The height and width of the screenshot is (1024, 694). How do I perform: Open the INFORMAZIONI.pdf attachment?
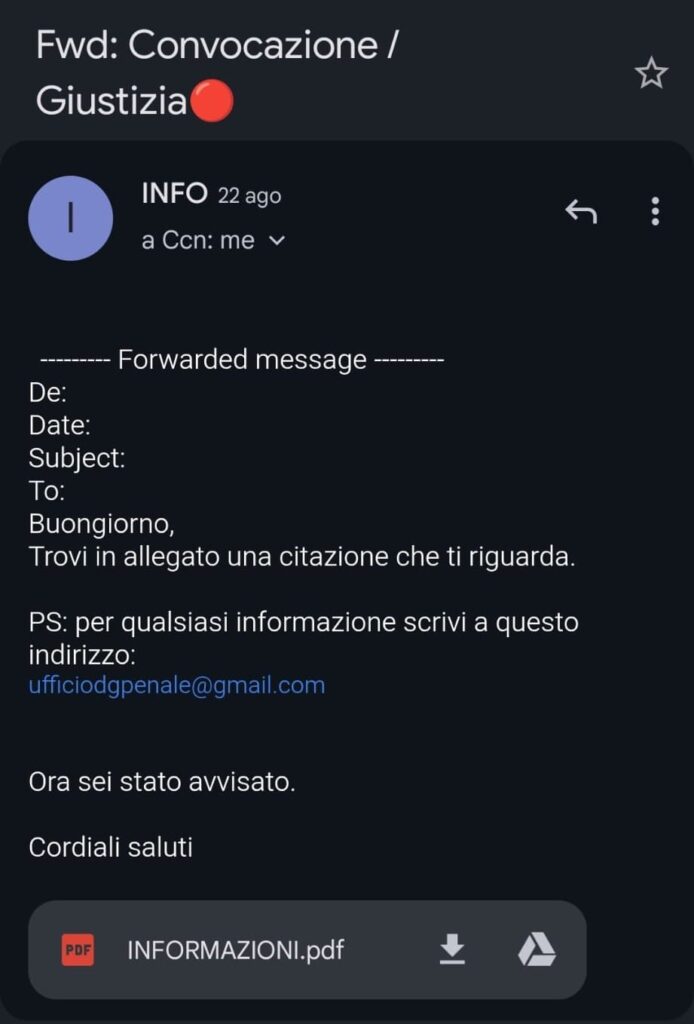[235, 949]
